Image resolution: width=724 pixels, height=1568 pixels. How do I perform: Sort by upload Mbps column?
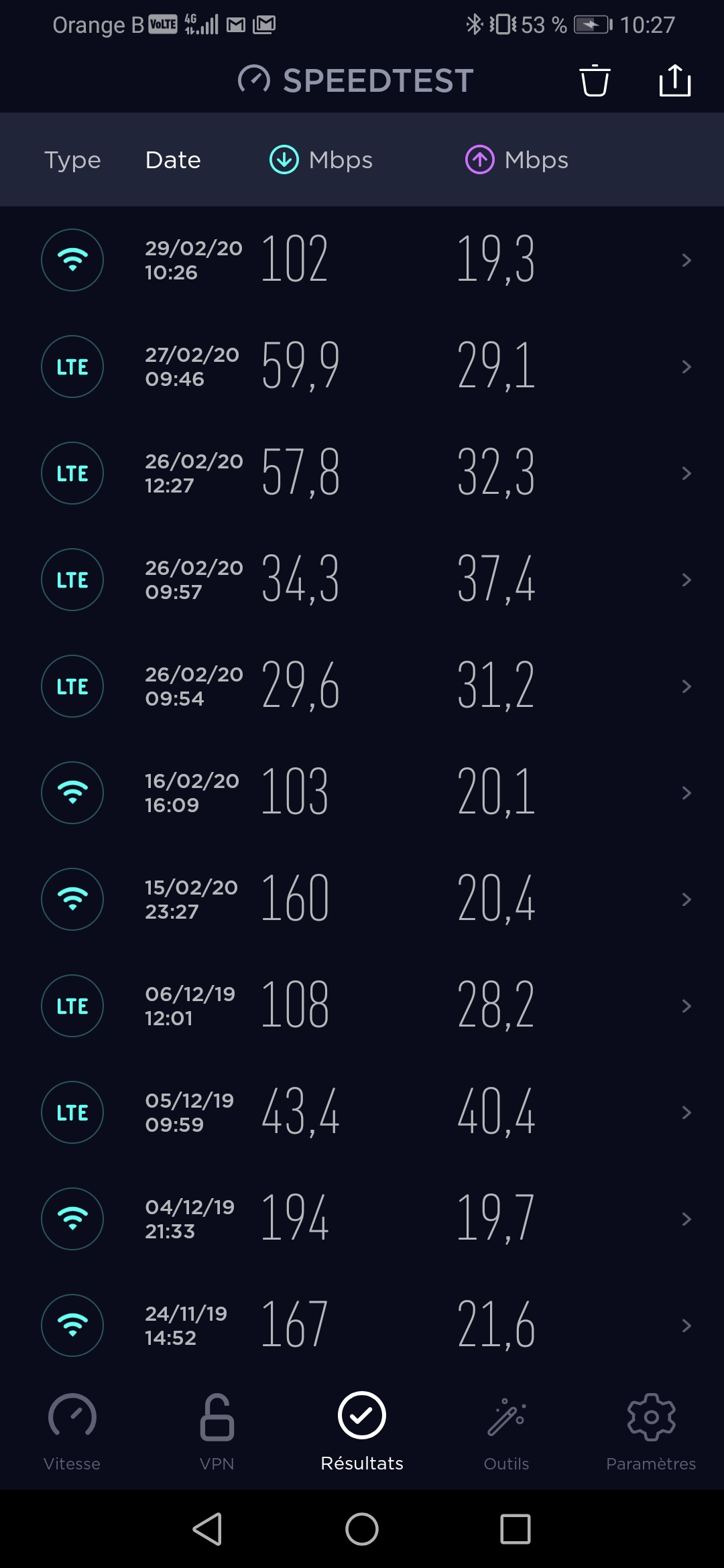[x=518, y=160]
